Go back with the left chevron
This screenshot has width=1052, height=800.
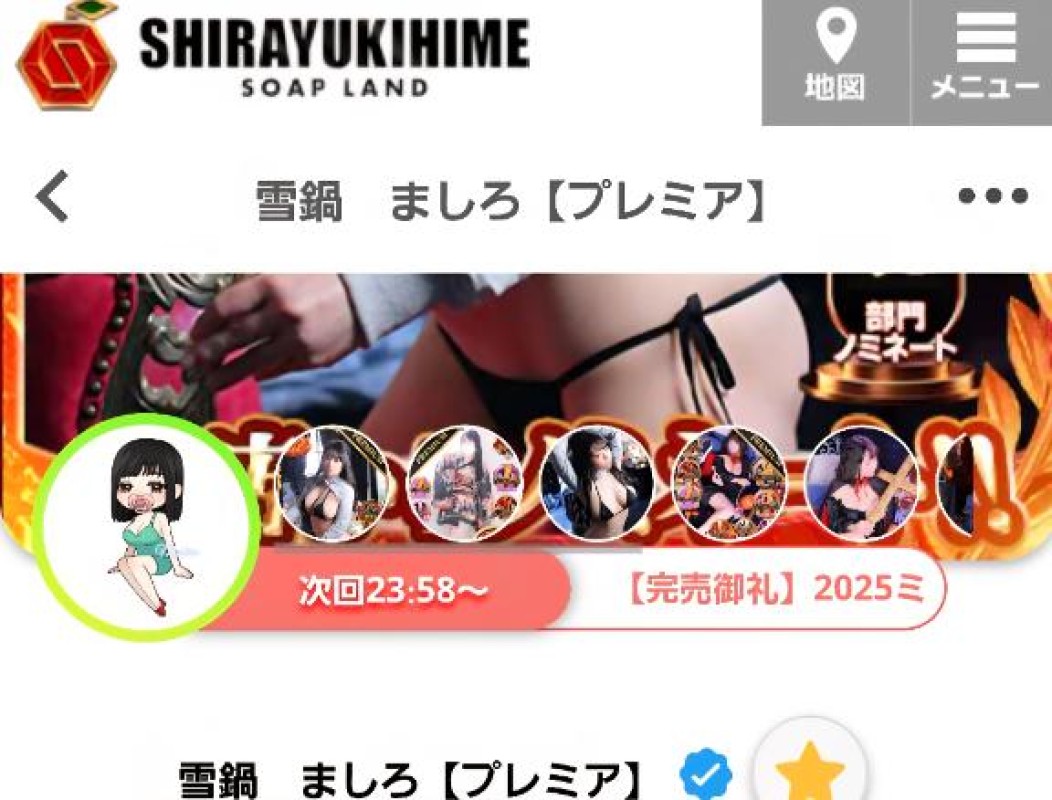[53, 197]
